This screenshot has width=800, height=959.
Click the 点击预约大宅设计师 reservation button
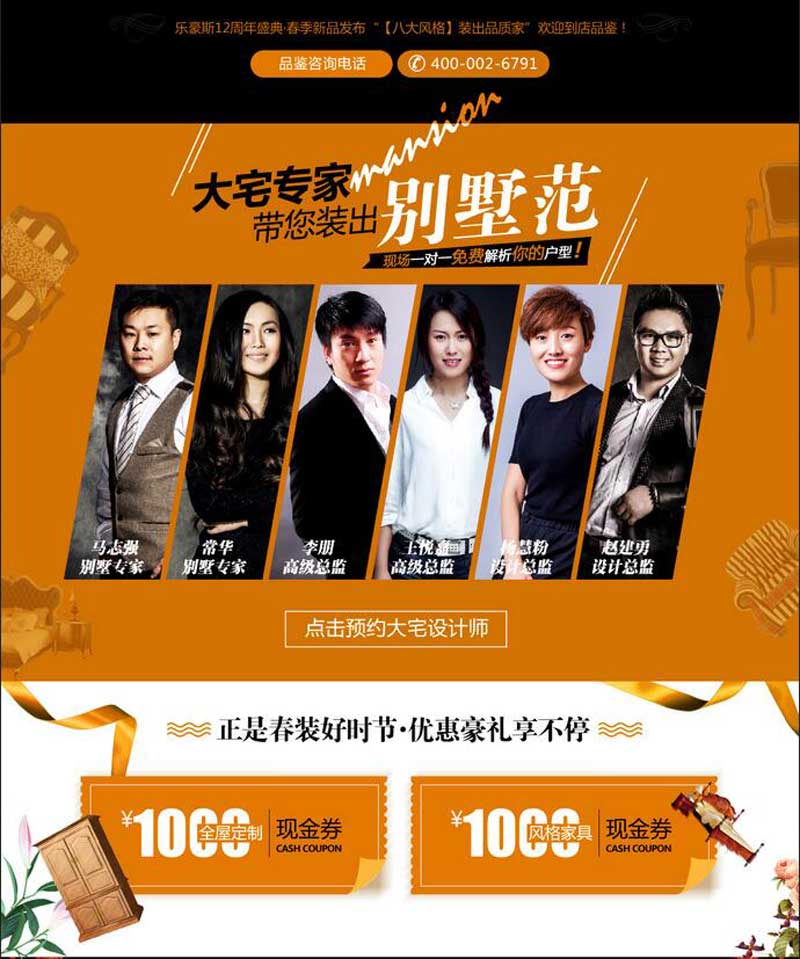point(399,631)
